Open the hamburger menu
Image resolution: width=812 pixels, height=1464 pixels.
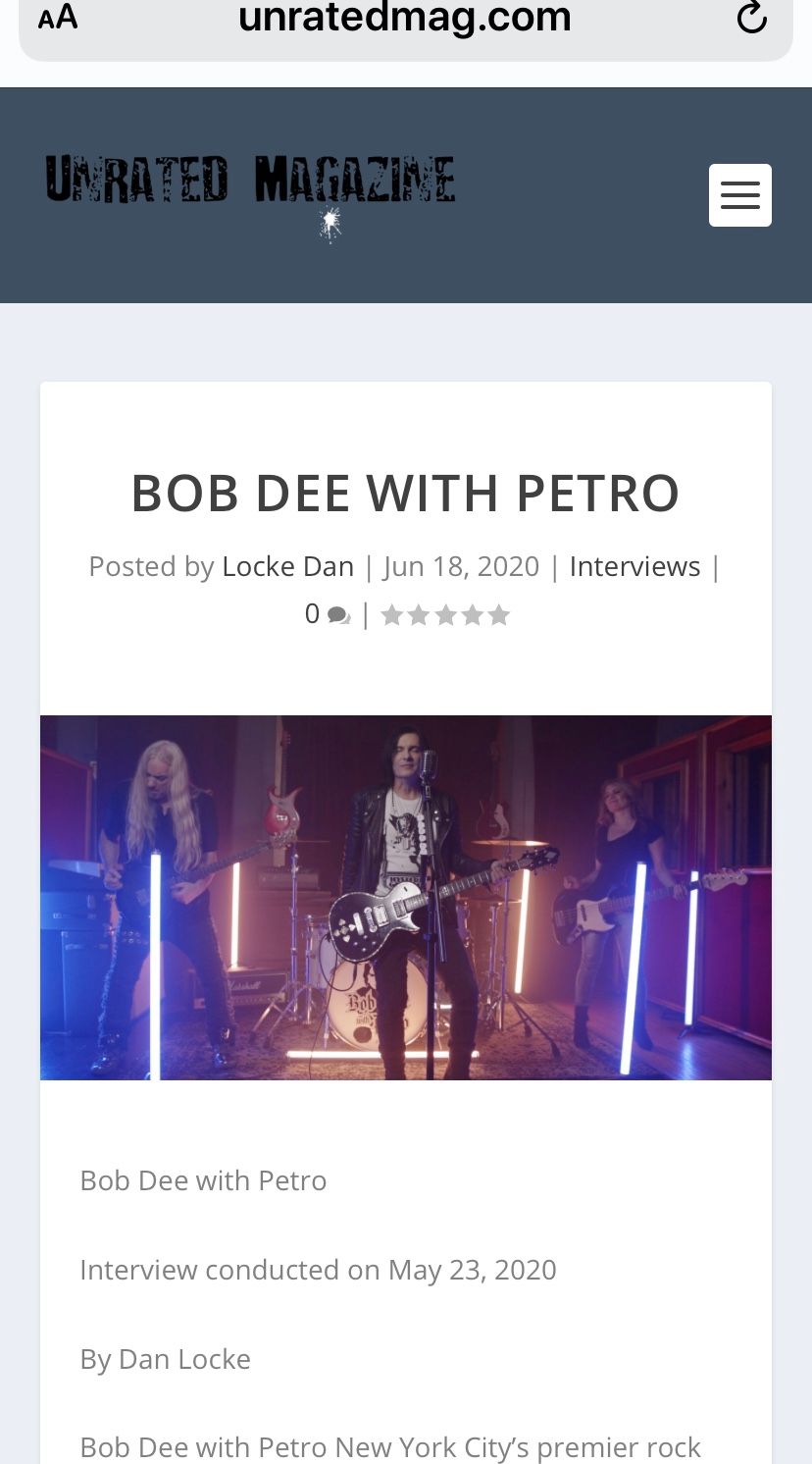click(739, 195)
